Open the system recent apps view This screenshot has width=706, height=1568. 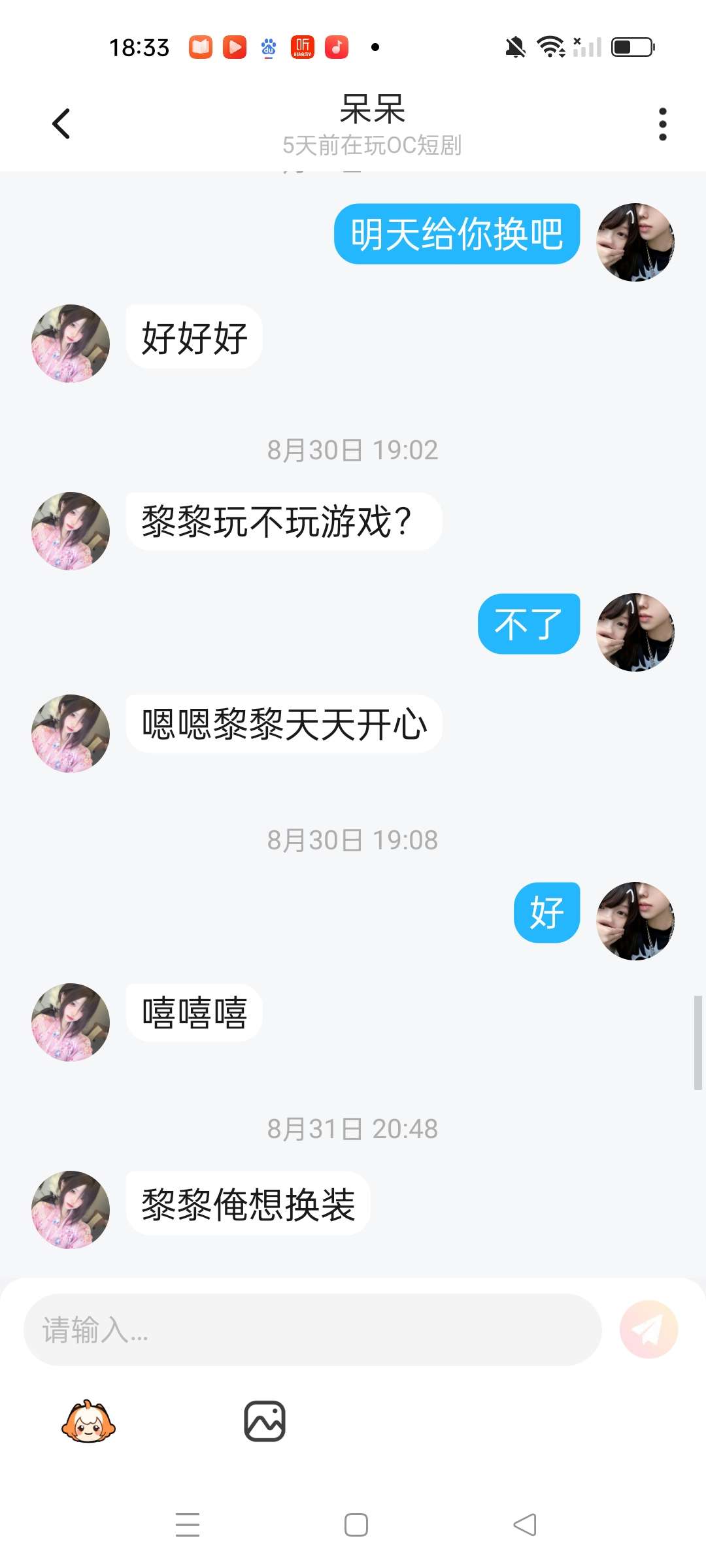pyautogui.click(x=188, y=1525)
